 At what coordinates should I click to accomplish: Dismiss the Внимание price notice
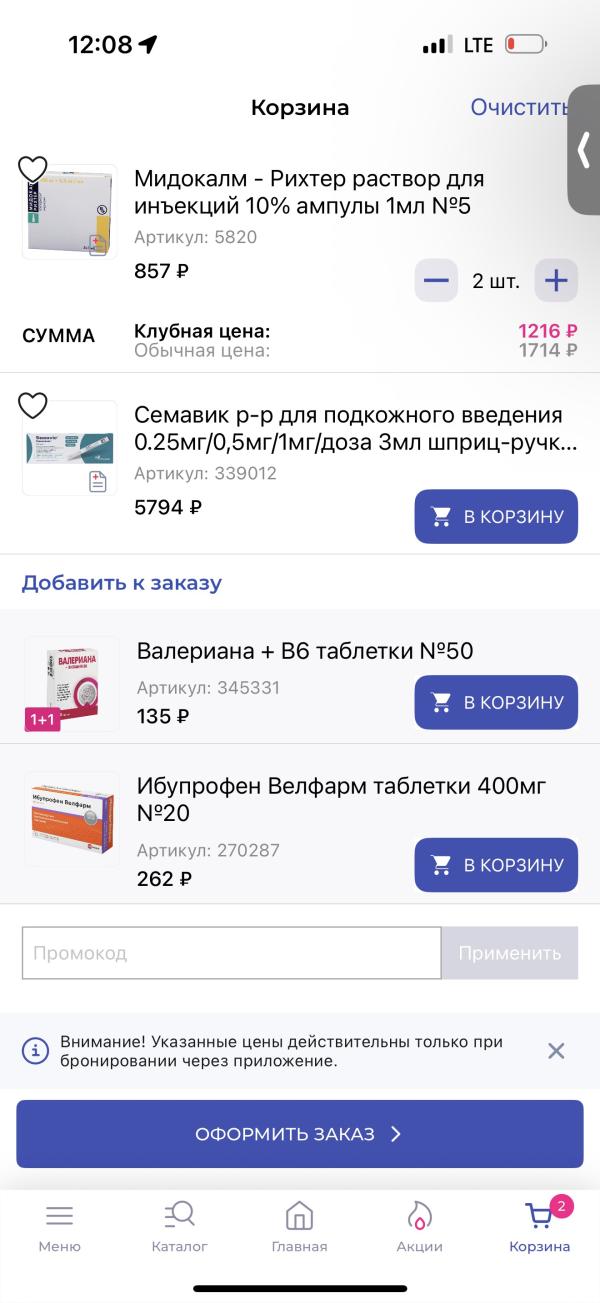point(556,1050)
